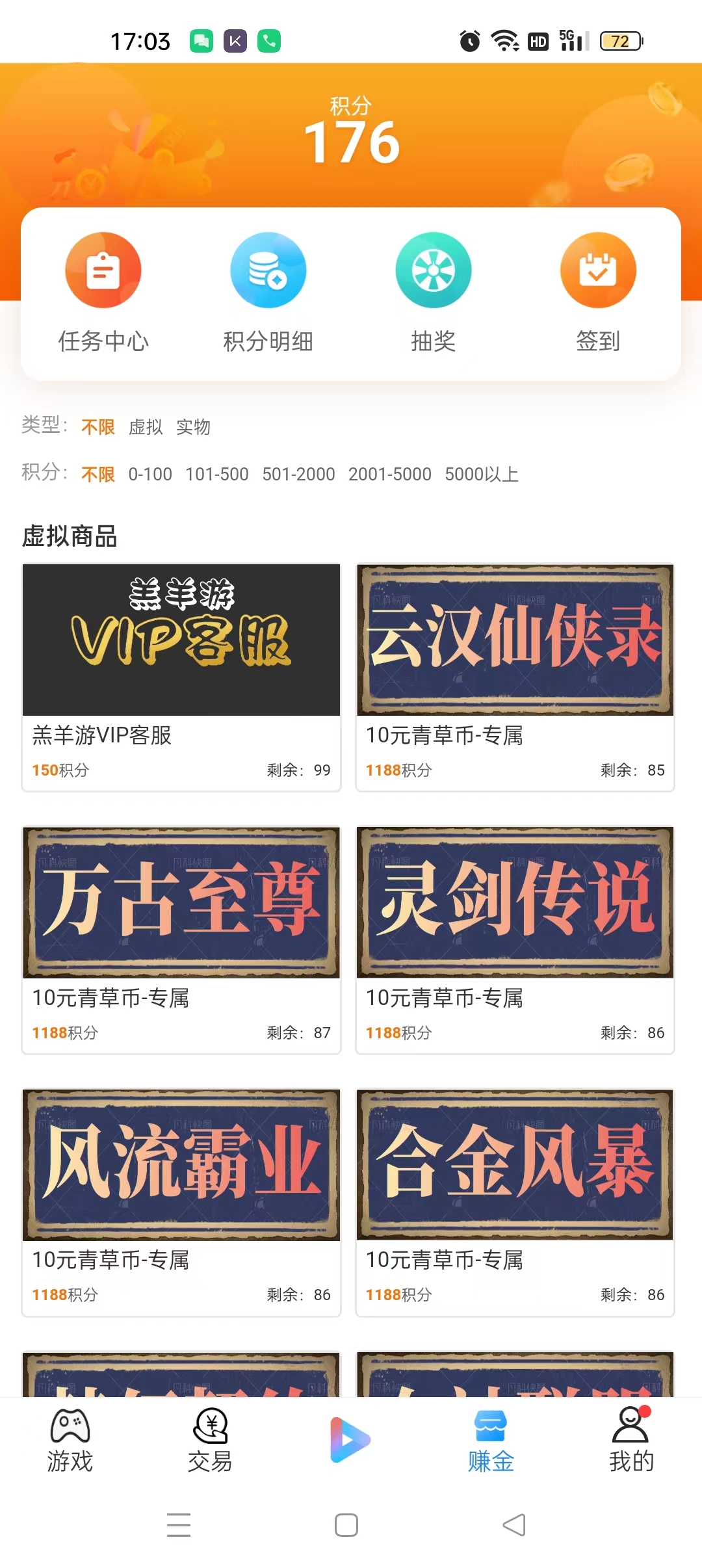Open 任务中心 task center
The height and width of the screenshot is (1568, 702).
(103, 293)
